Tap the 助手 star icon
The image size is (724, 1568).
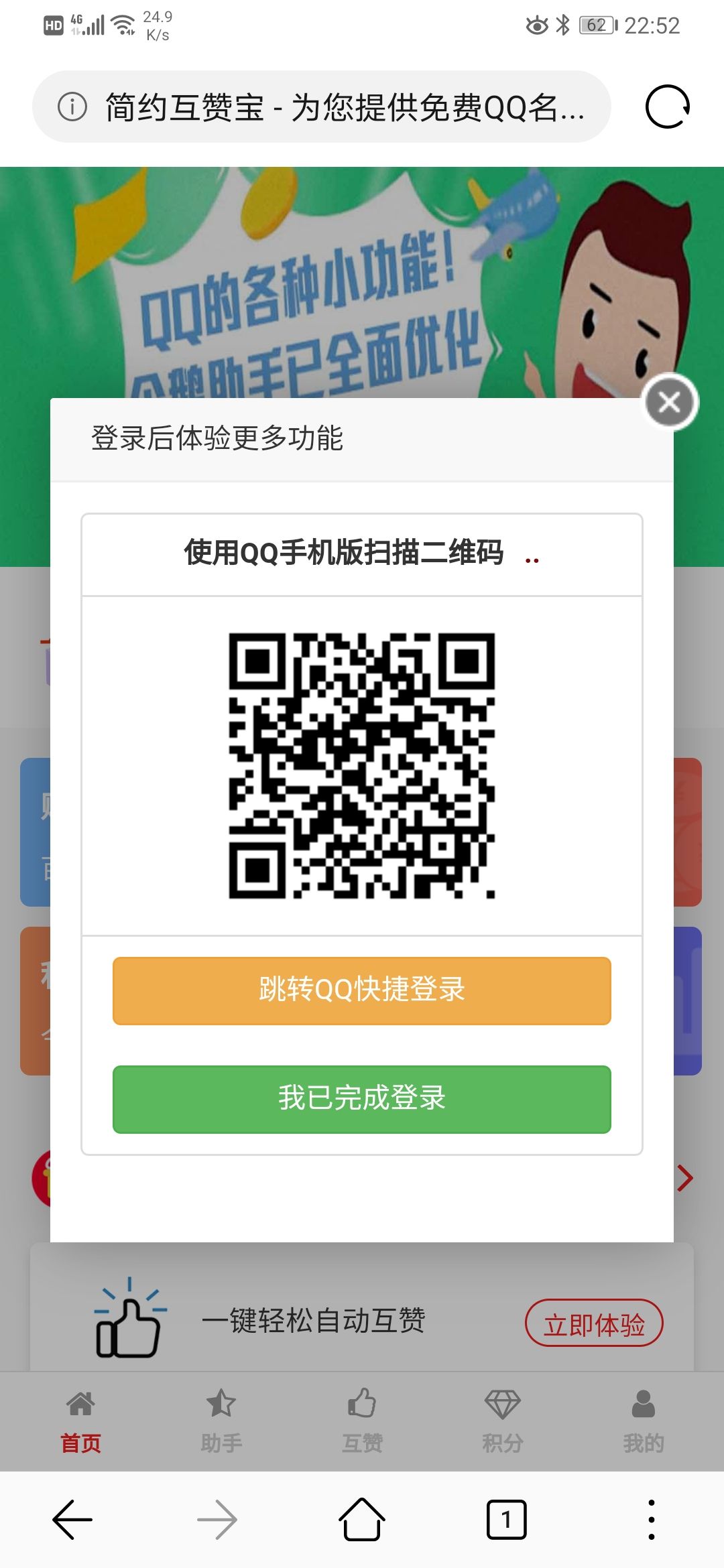[221, 1401]
